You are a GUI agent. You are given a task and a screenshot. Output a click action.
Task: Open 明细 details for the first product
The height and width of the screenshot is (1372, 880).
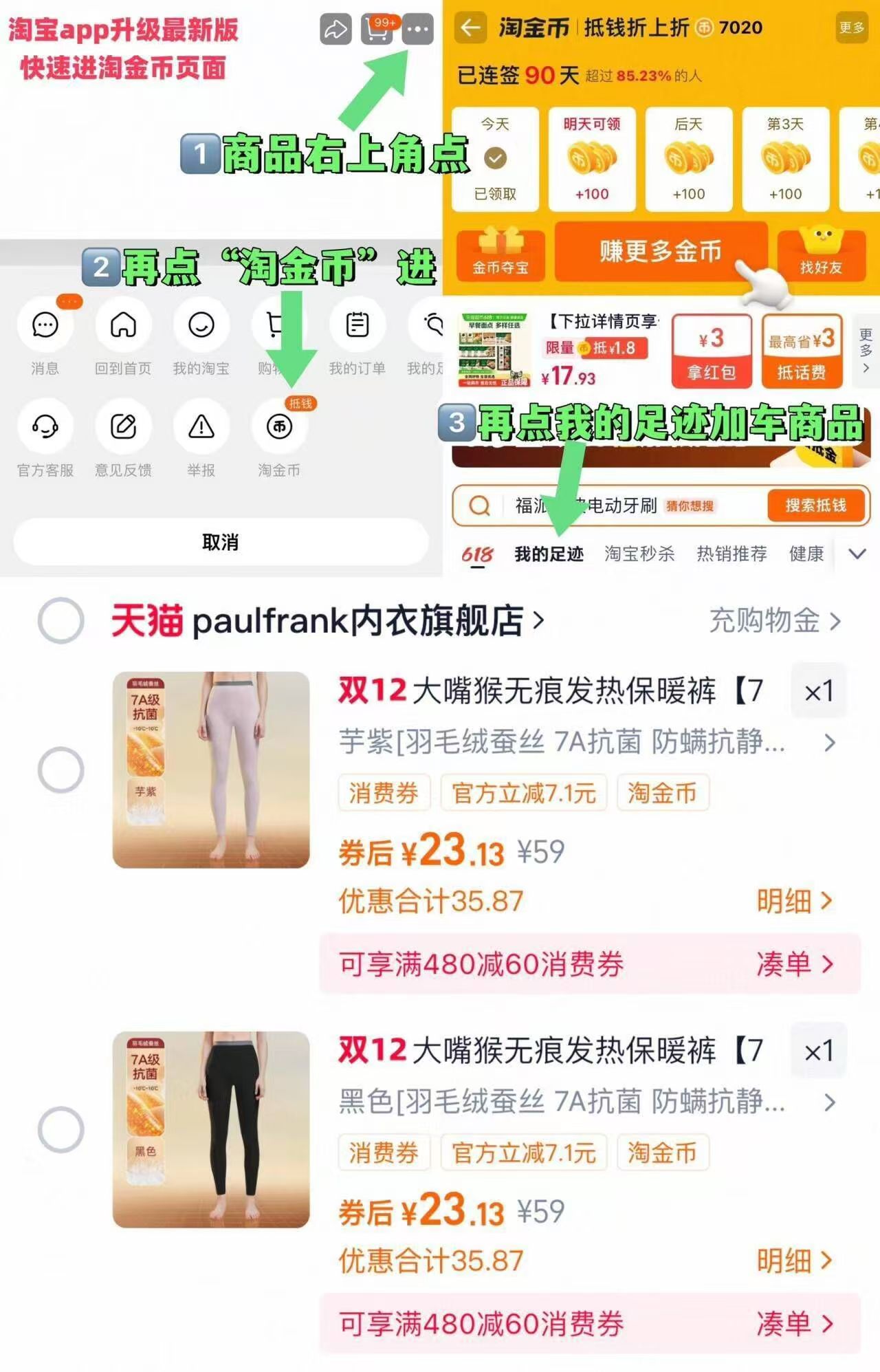pos(787,901)
